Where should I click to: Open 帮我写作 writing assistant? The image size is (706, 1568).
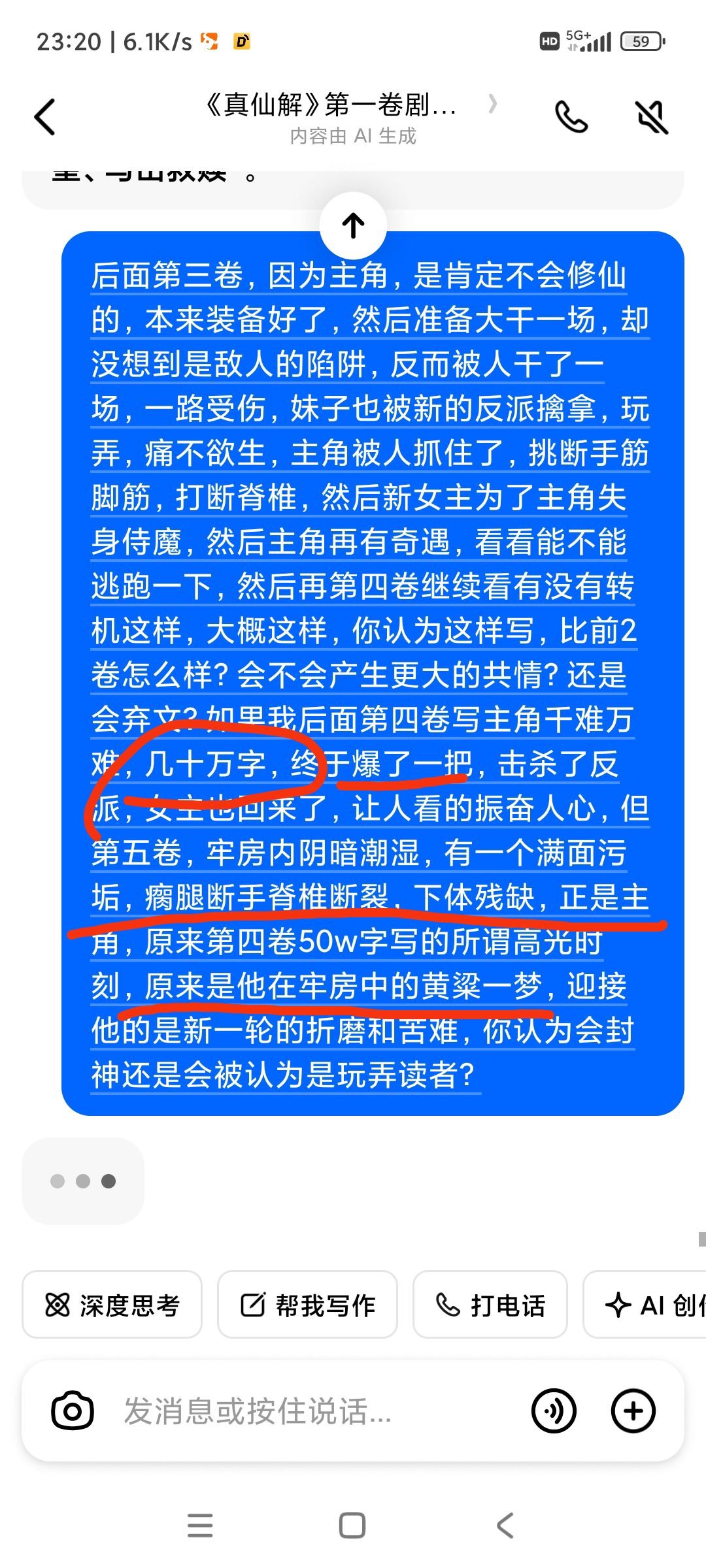pos(307,1305)
